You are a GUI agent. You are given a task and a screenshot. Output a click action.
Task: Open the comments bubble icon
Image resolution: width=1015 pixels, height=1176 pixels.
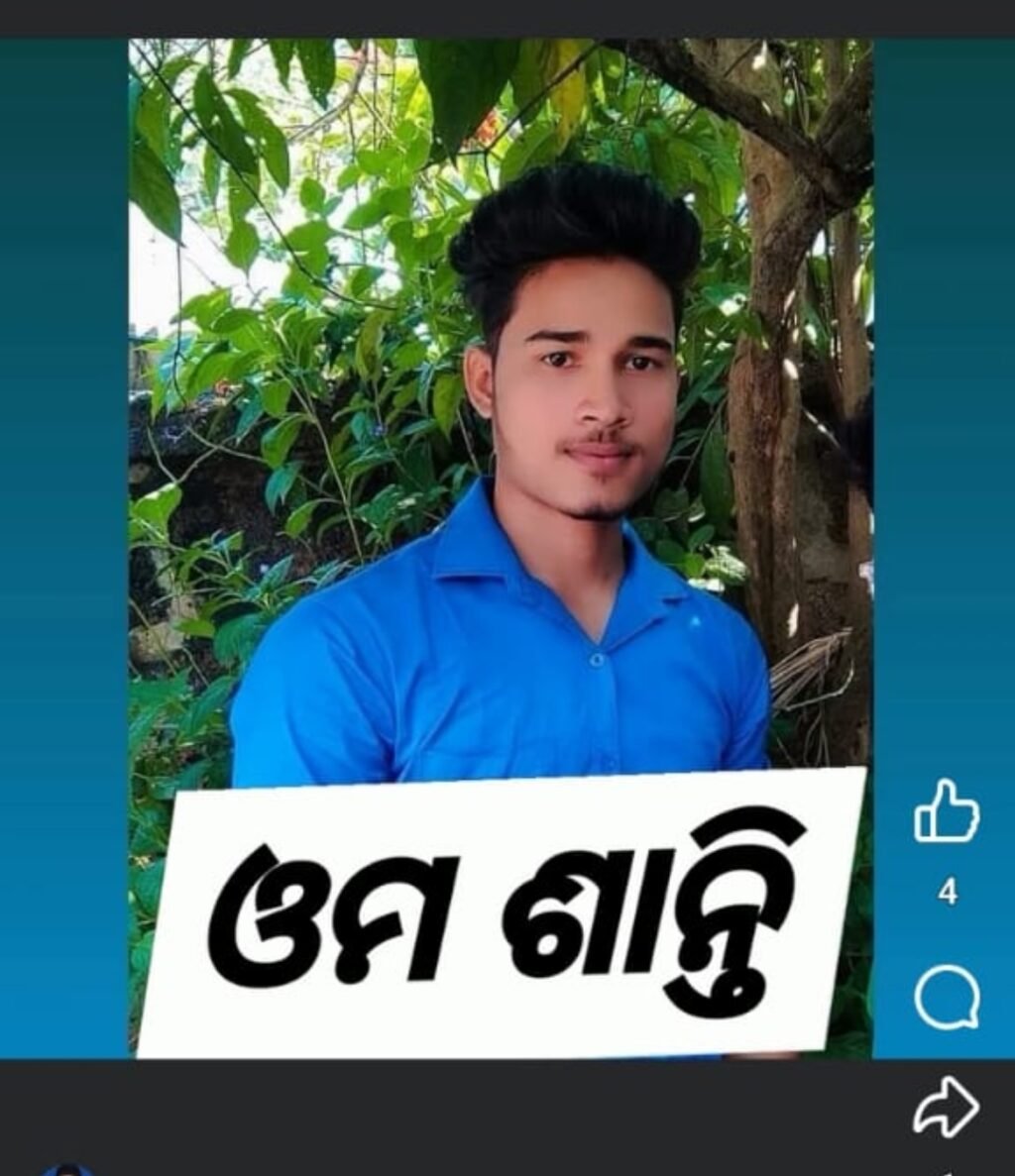[x=947, y=997]
